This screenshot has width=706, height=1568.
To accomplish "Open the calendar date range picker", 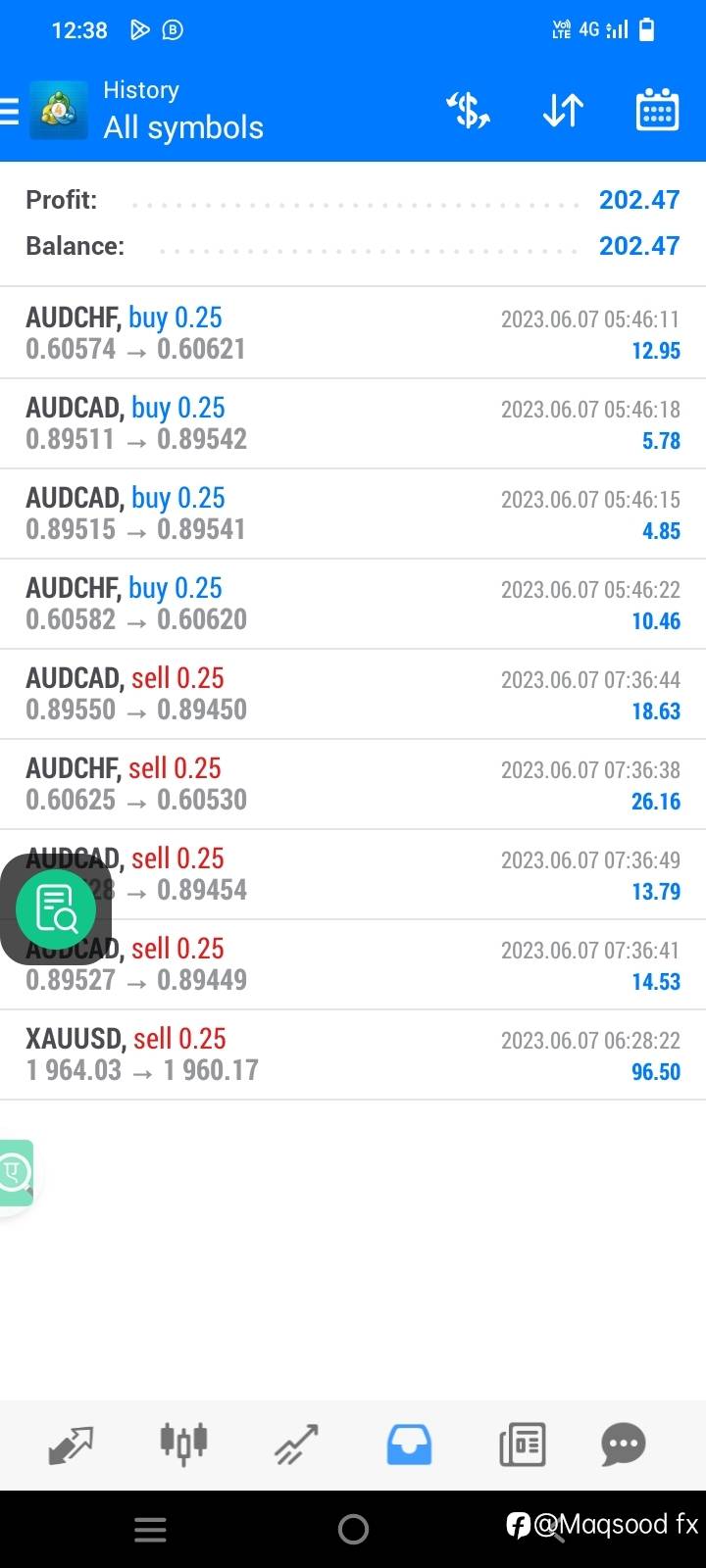I will pos(657,110).
